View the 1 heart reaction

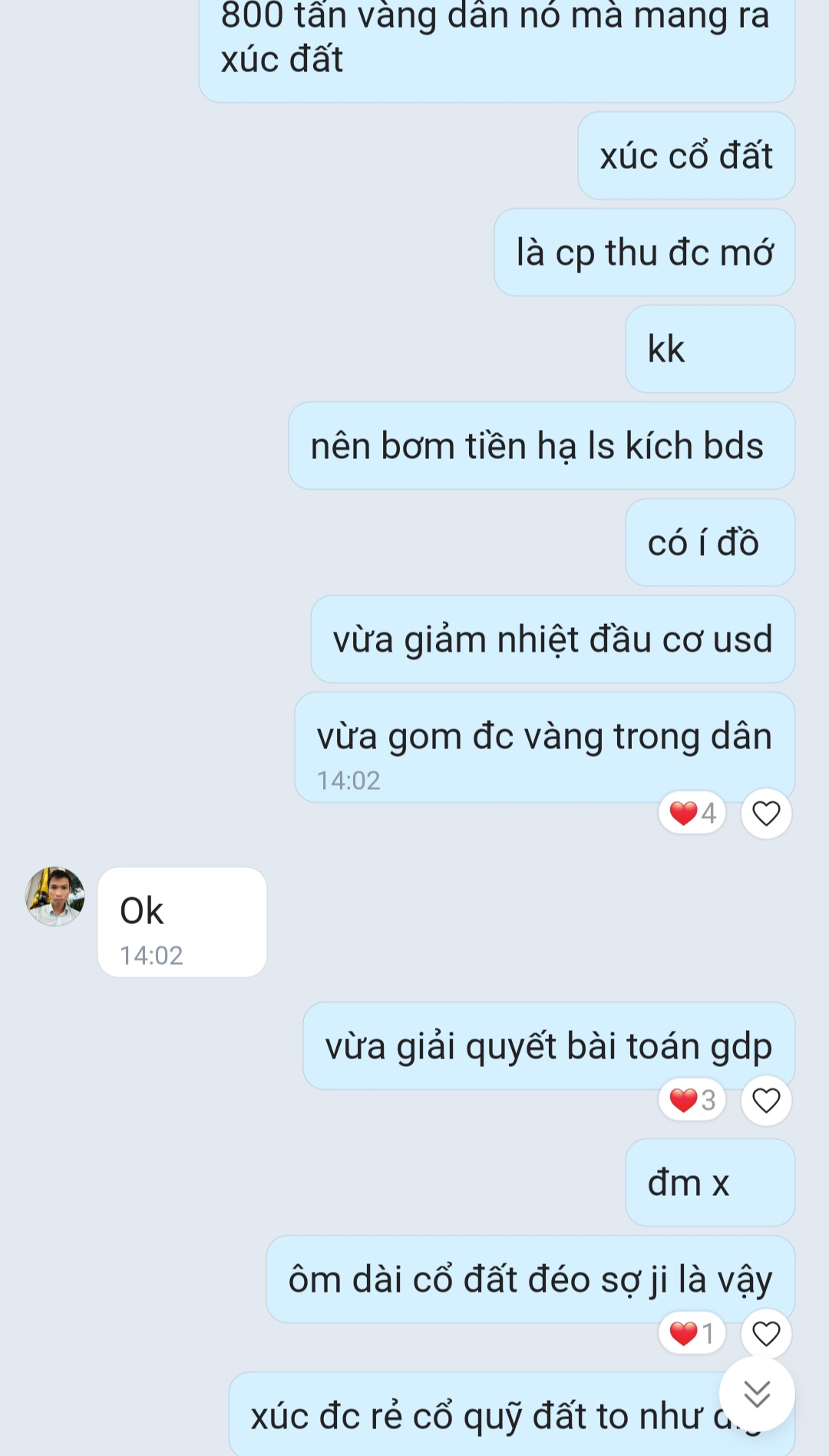(x=692, y=1333)
